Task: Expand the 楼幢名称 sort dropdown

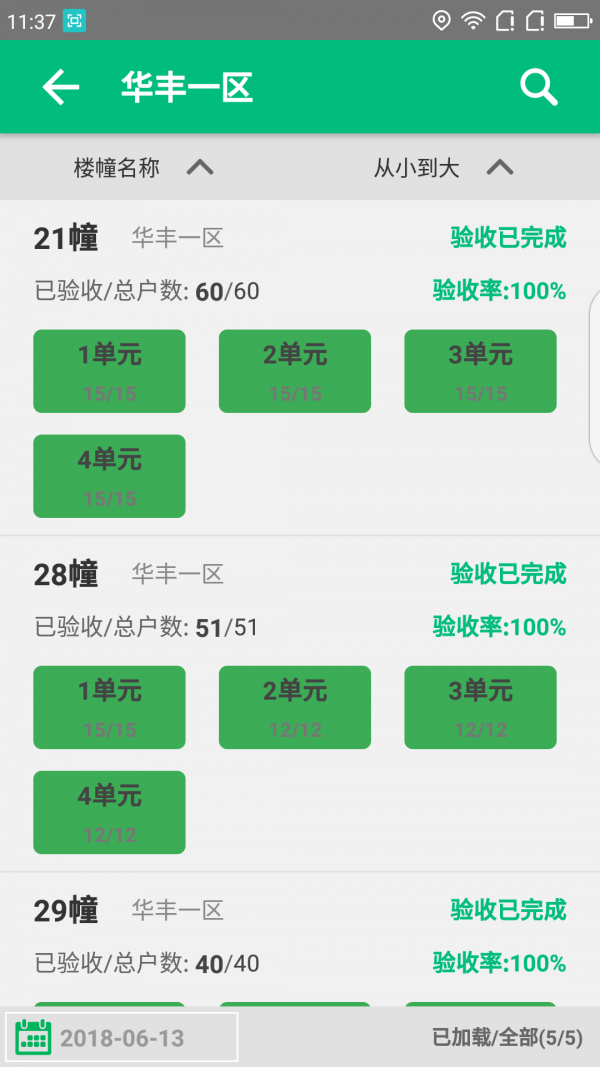Action: point(143,168)
